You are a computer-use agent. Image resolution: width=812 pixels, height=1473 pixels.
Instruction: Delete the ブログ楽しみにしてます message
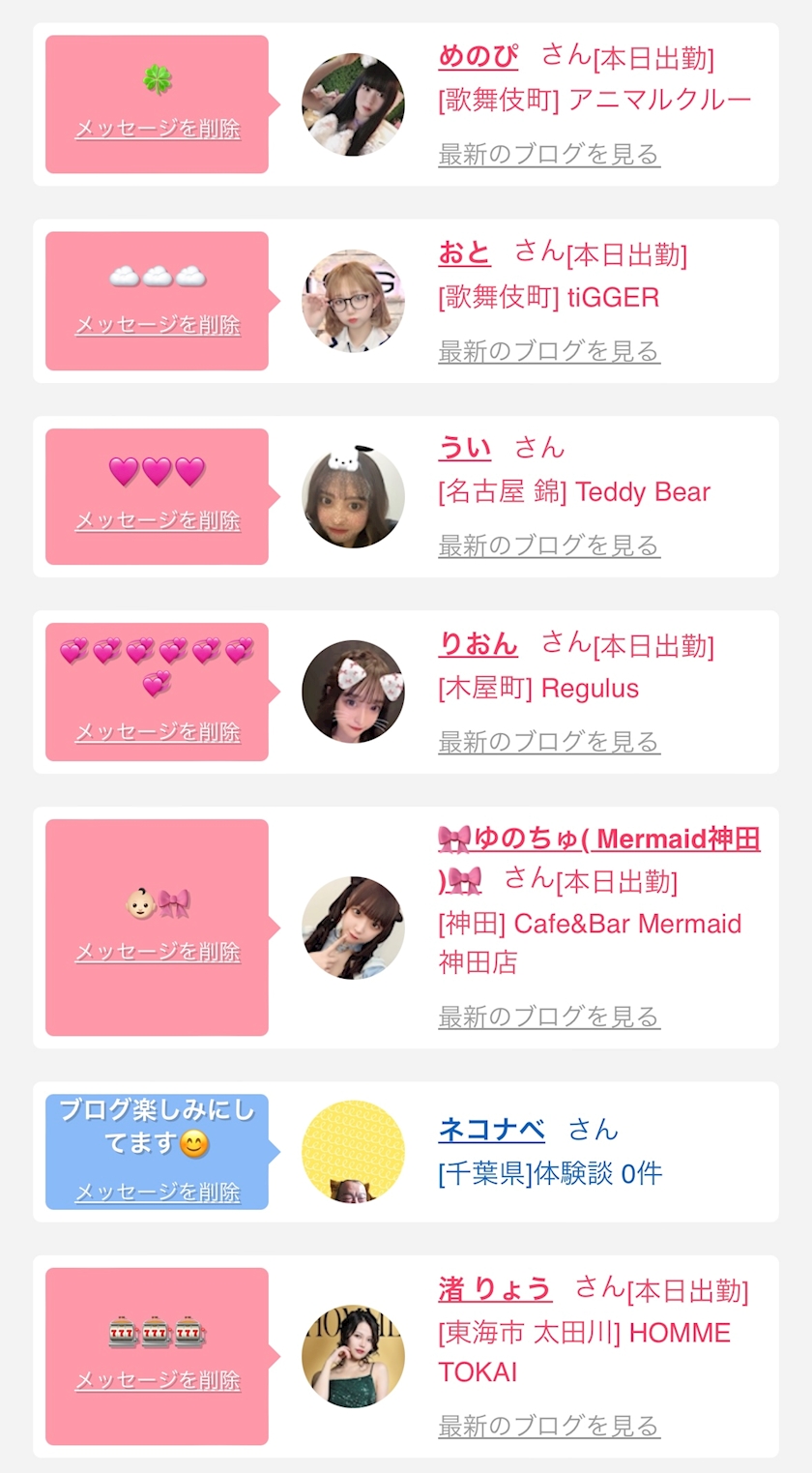[x=158, y=1192]
